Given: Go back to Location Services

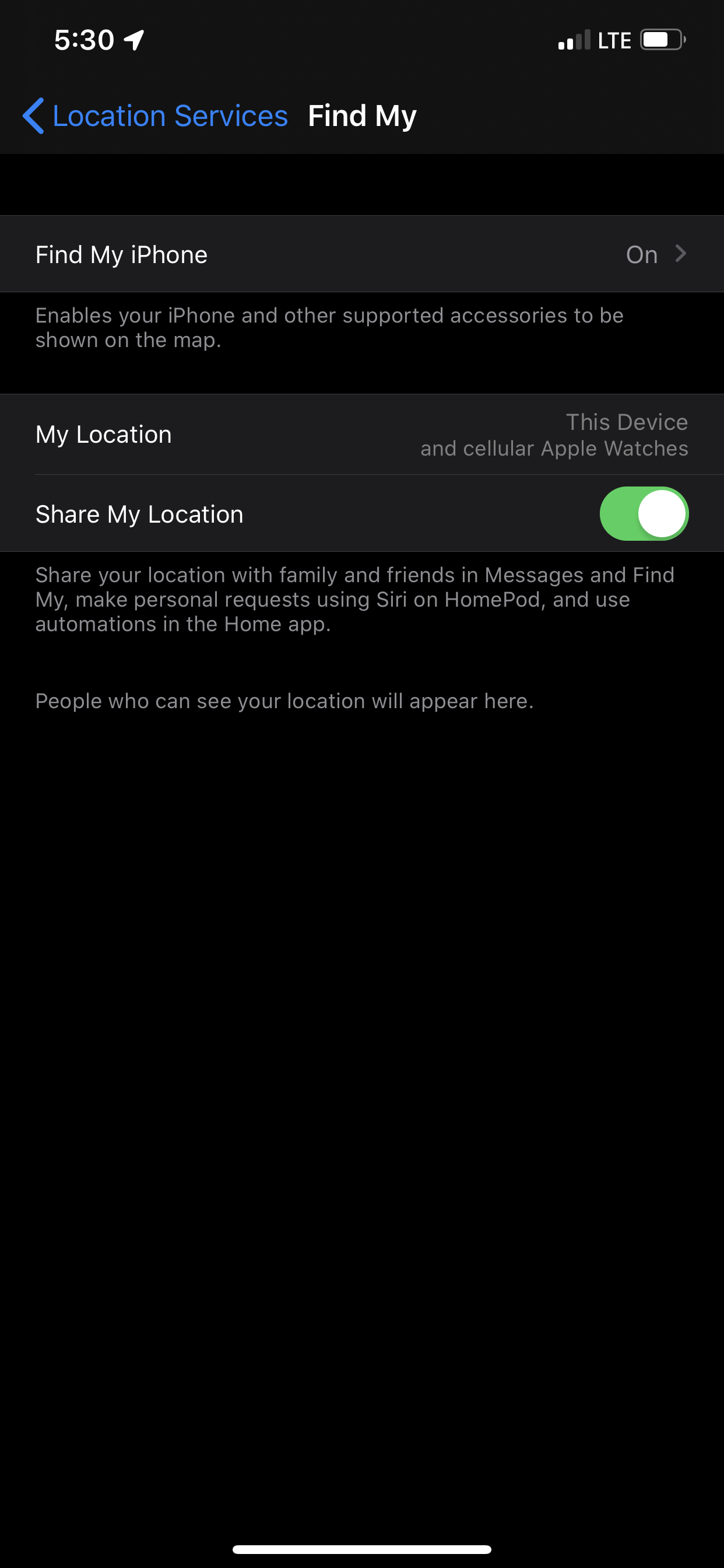Looking at the screenshot, I should (155, 116).
